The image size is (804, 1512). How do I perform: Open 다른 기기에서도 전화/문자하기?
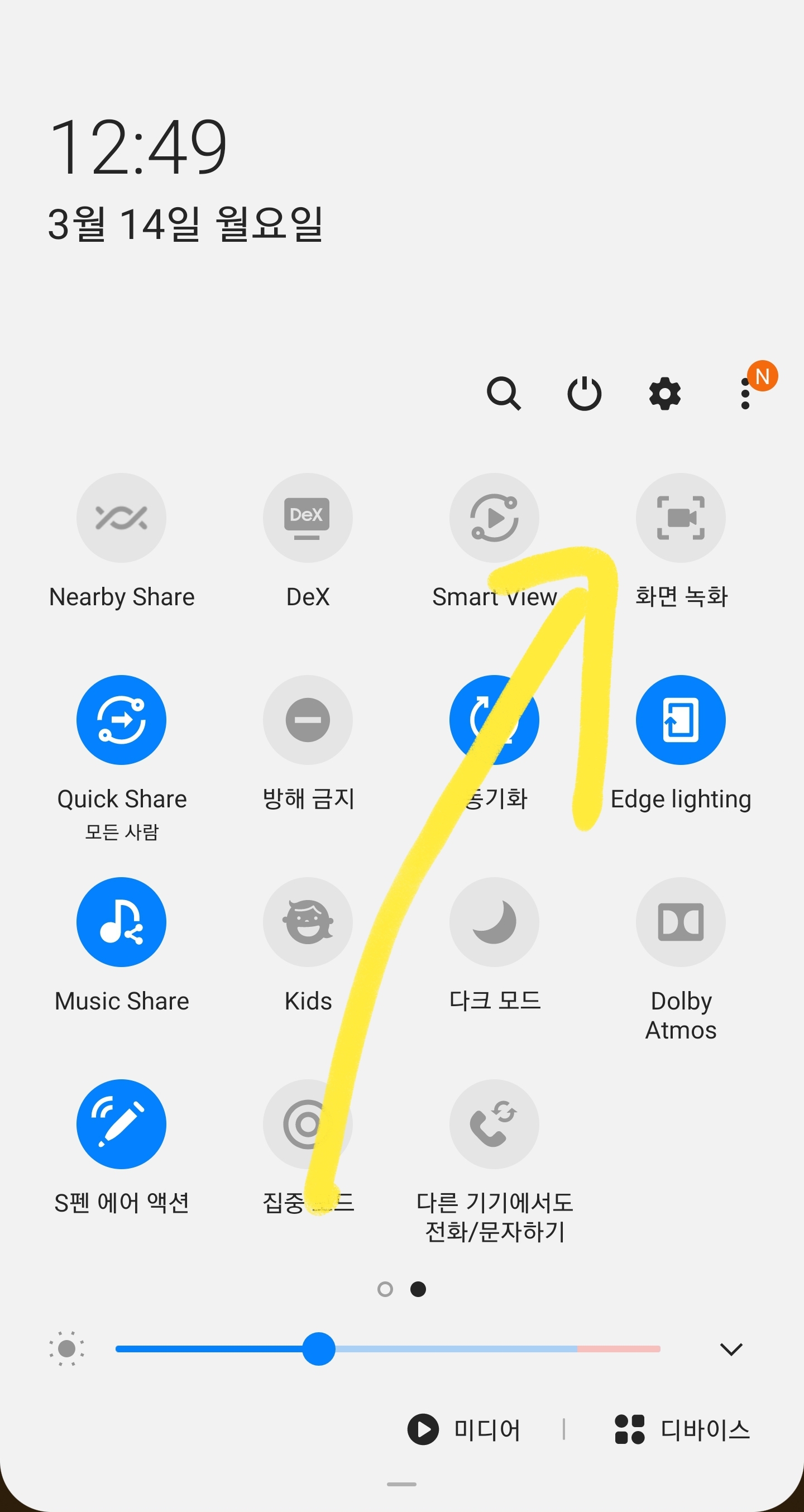coord(494,1125)
